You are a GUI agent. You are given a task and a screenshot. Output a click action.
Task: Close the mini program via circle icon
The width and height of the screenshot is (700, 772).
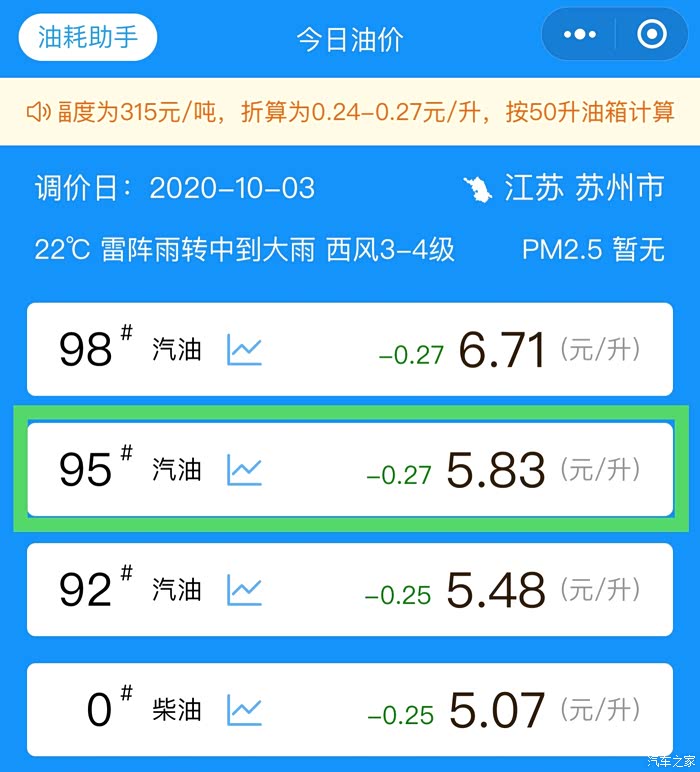tap(651, 36)
